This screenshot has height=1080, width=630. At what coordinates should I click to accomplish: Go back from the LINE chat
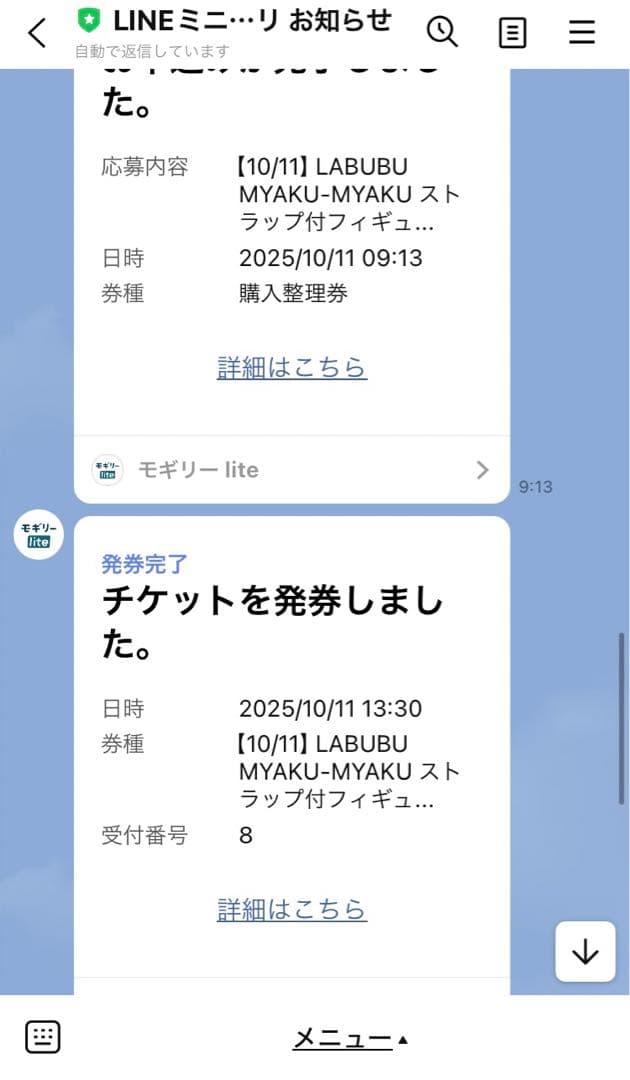point(37,33)
